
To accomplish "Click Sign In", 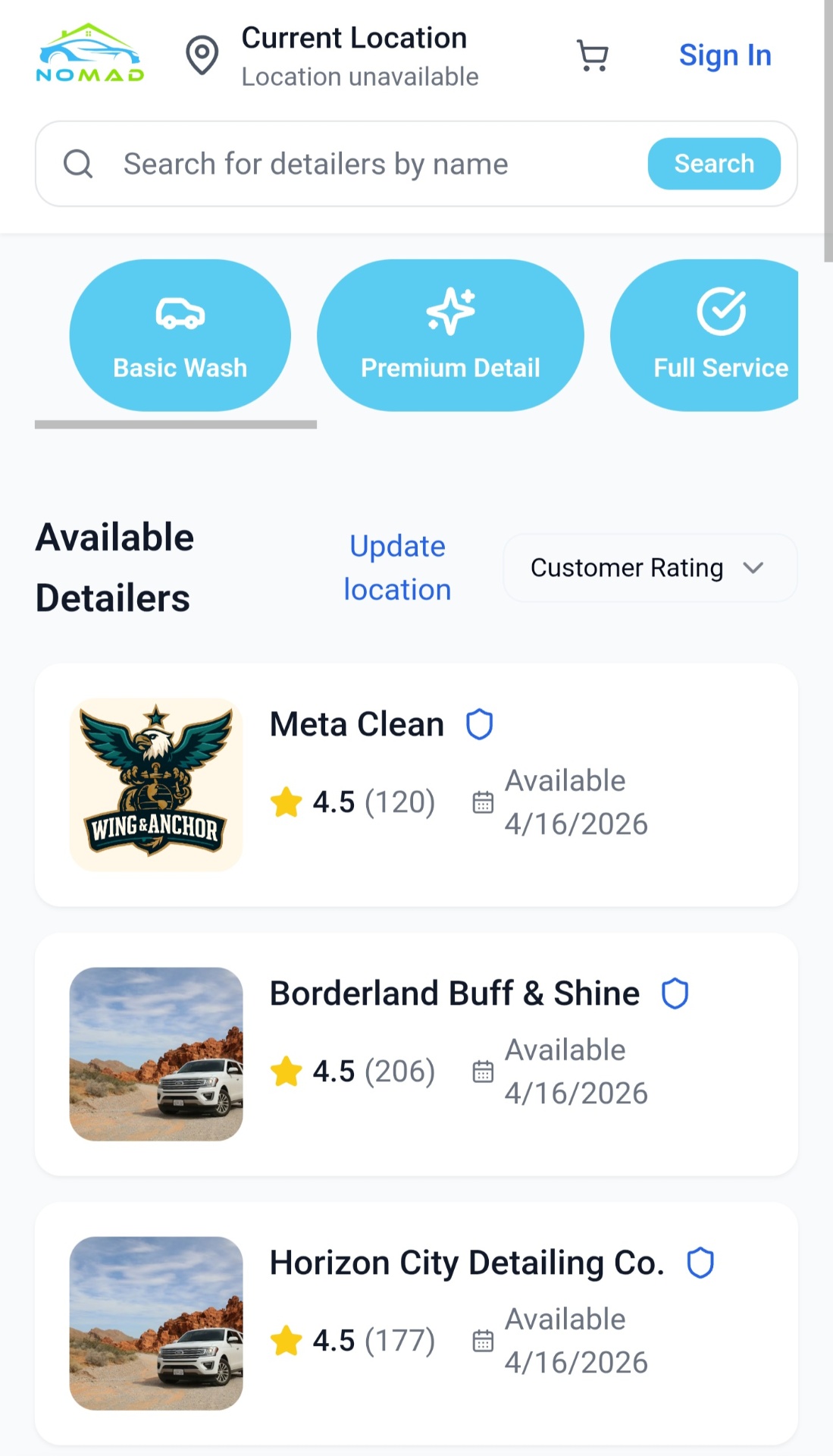I will [725, 55].
